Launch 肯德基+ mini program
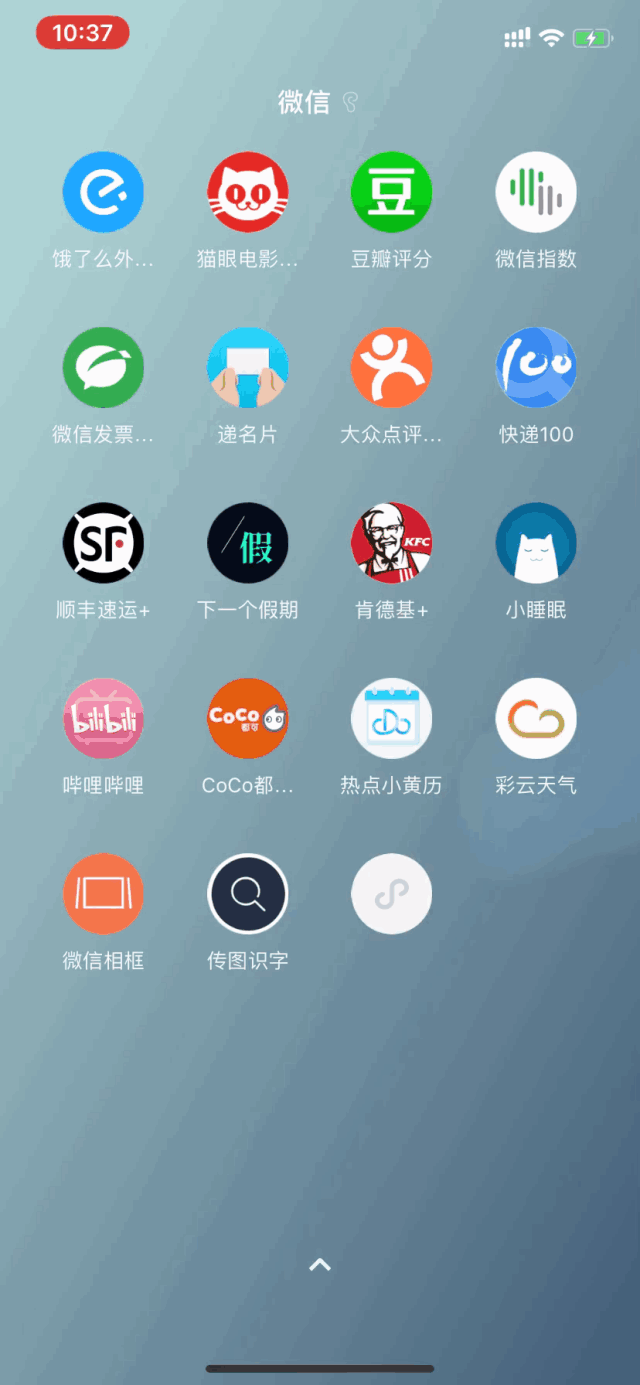Image resolution: width=640 pixels, height=1385 pixels. (391, 543)
